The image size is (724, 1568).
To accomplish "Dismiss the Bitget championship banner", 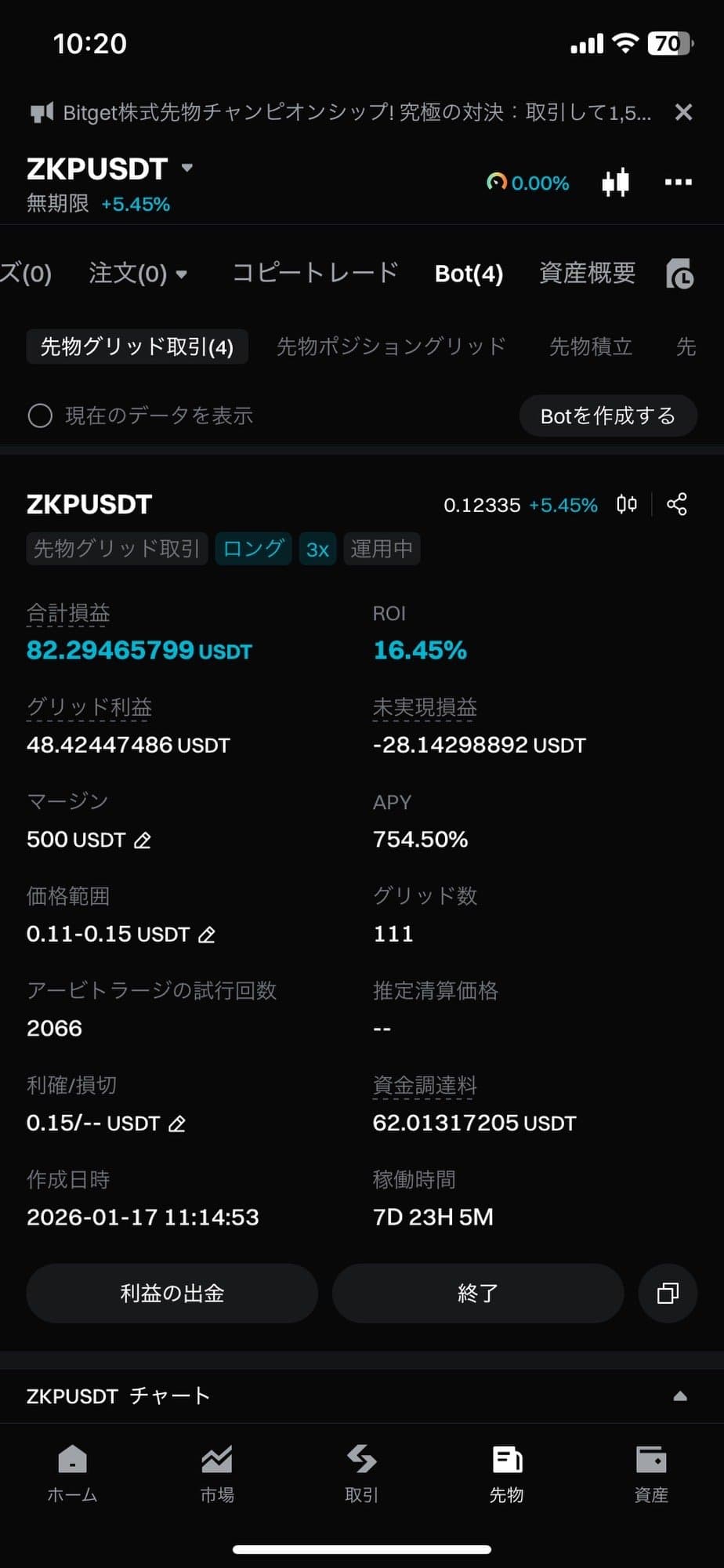I will 682,112.
